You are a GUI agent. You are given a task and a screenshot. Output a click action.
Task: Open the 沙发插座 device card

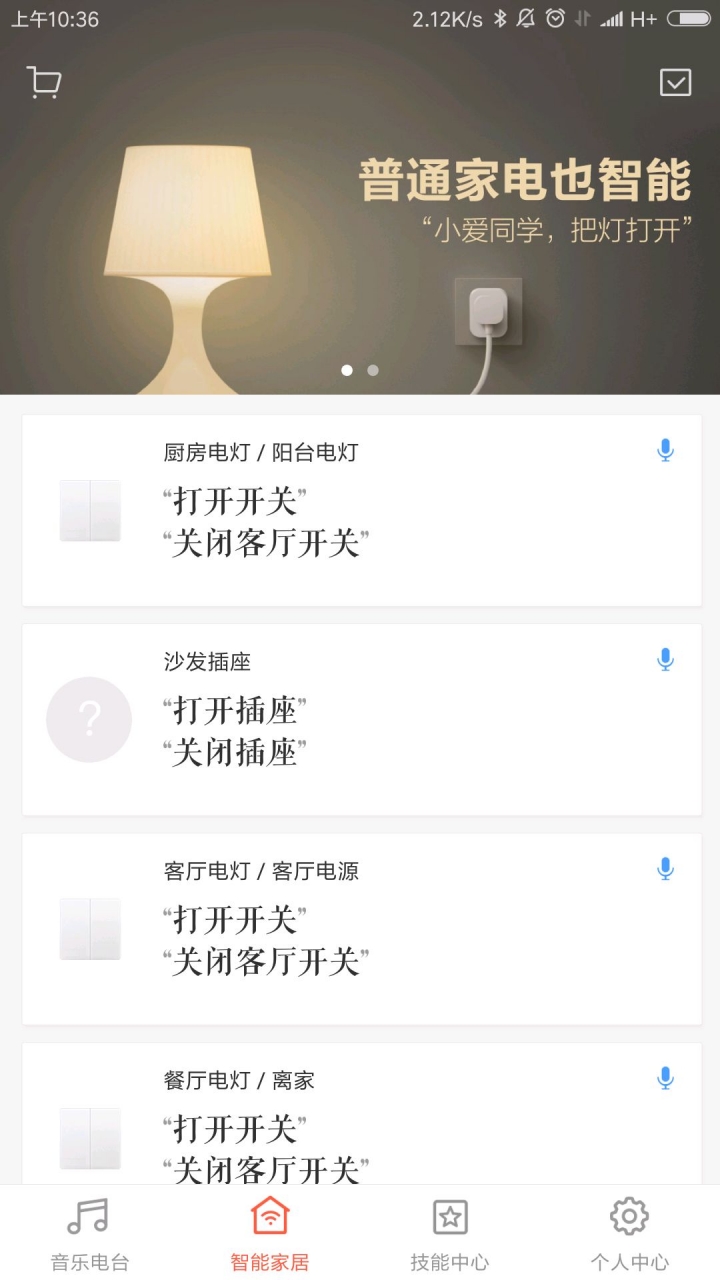(x=360, y=720)
